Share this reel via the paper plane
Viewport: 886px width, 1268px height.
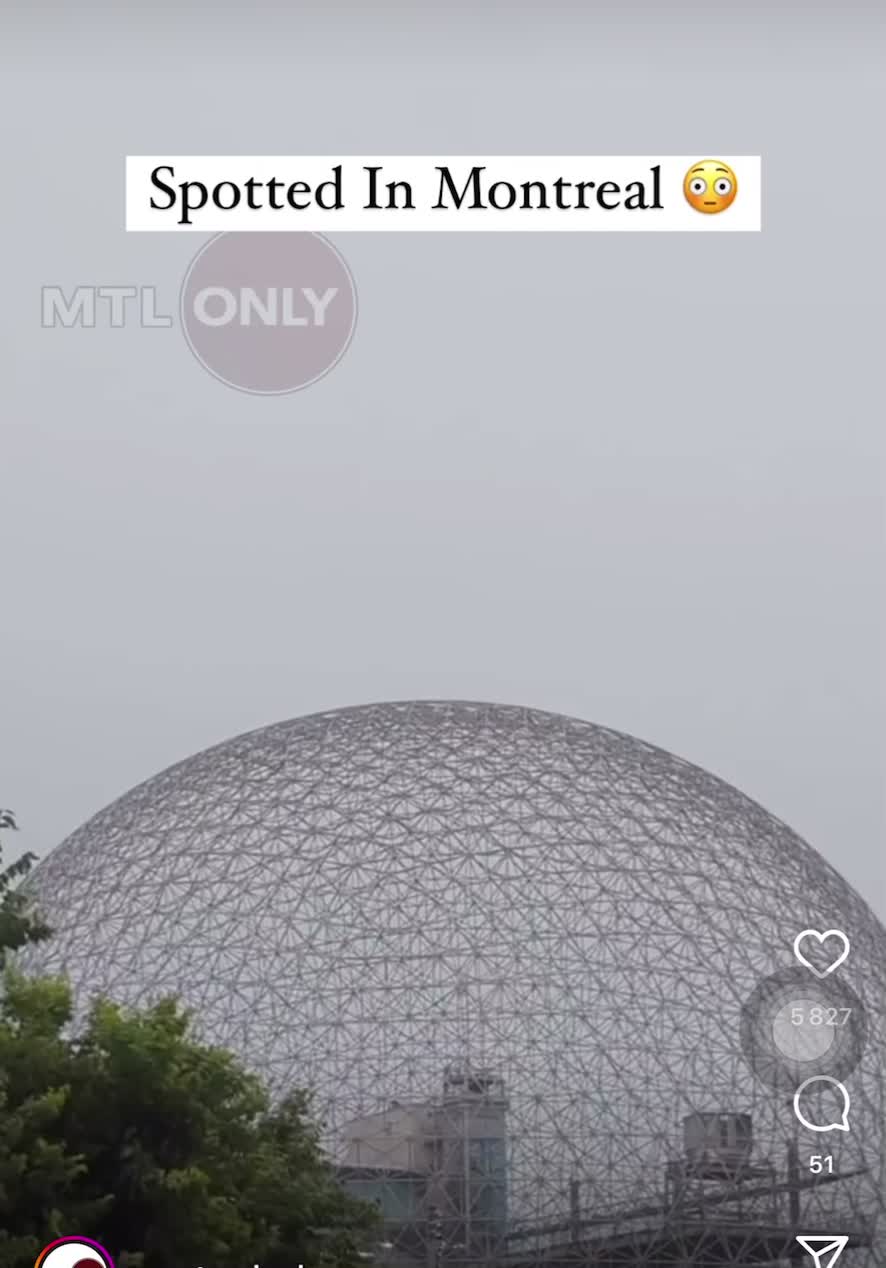(x=822, y=1252)
